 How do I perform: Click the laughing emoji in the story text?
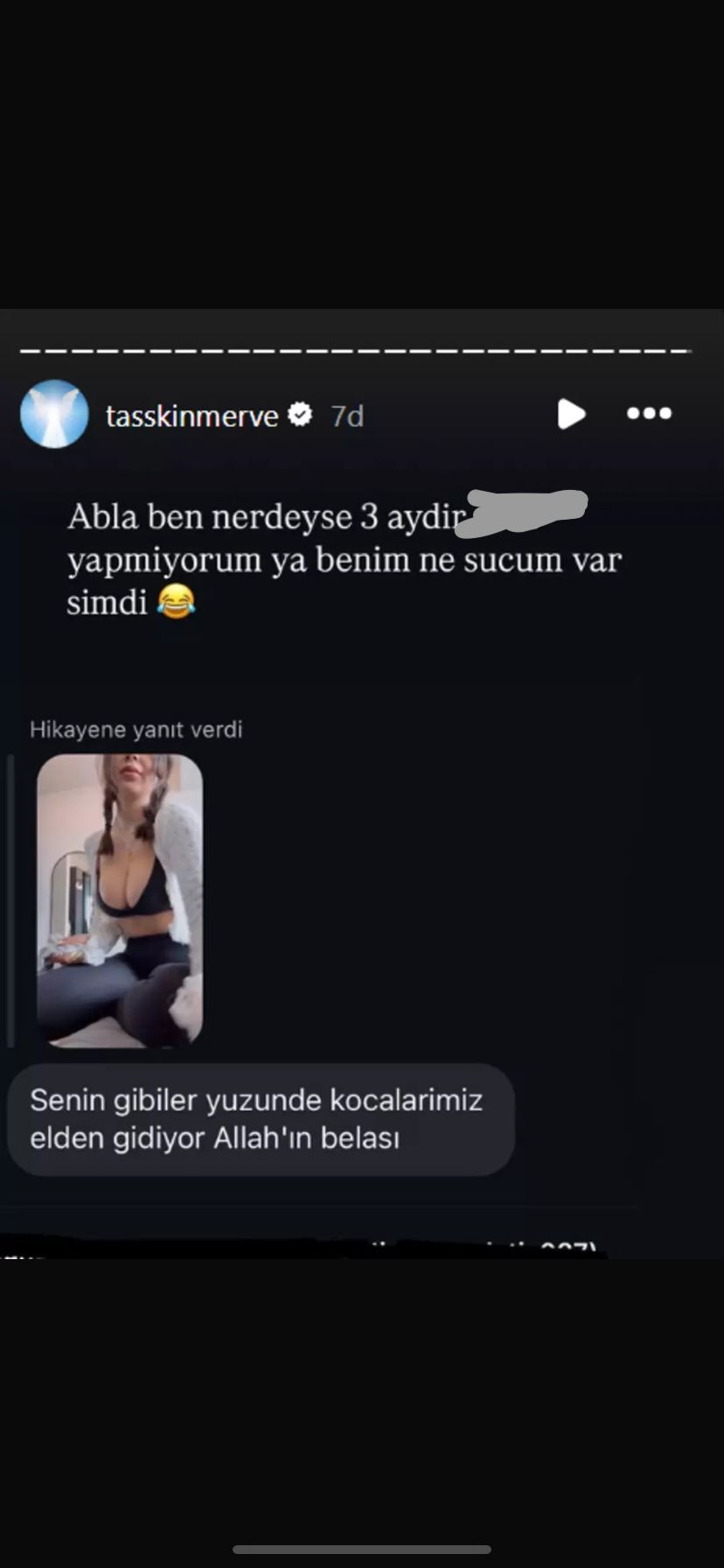tap(181, 602)
